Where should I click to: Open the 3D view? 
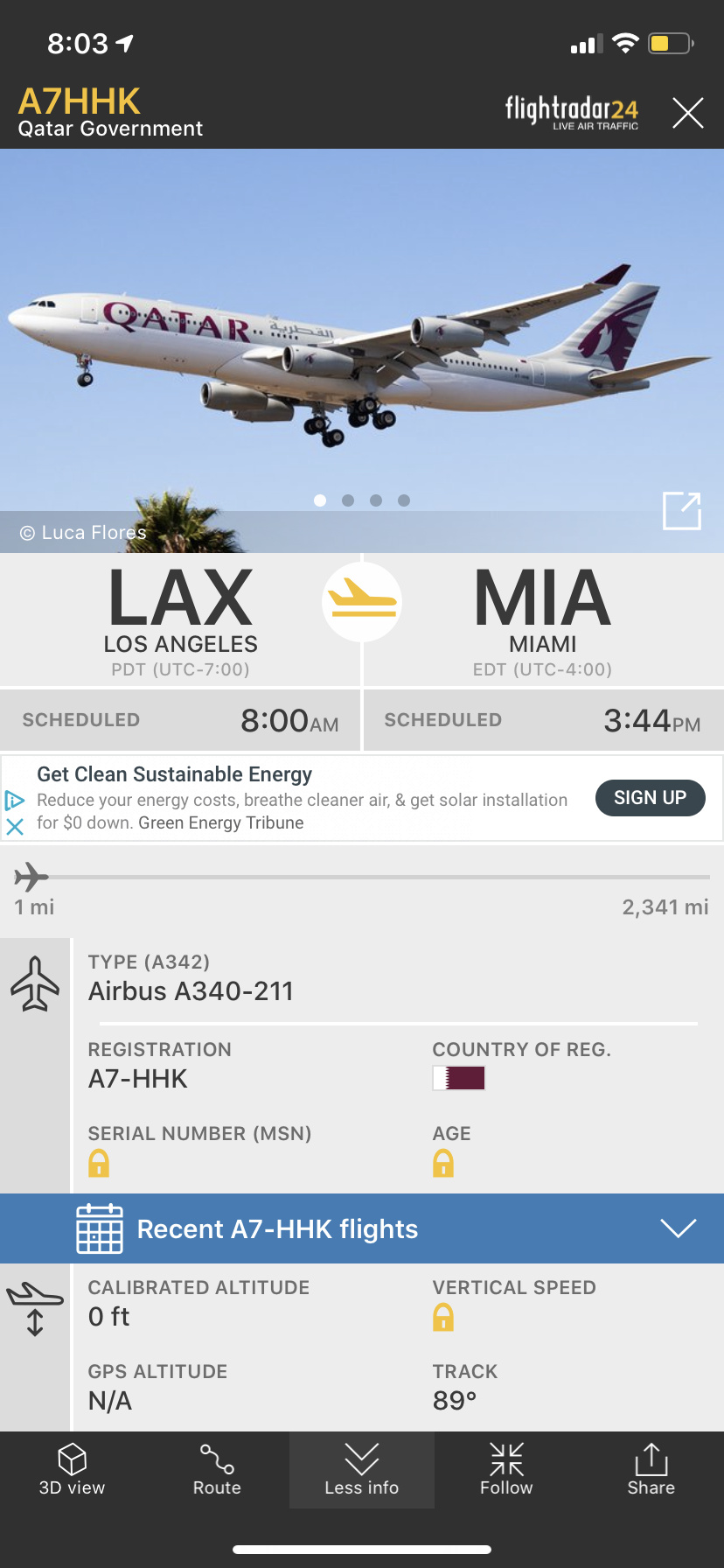click(72, 1470)
